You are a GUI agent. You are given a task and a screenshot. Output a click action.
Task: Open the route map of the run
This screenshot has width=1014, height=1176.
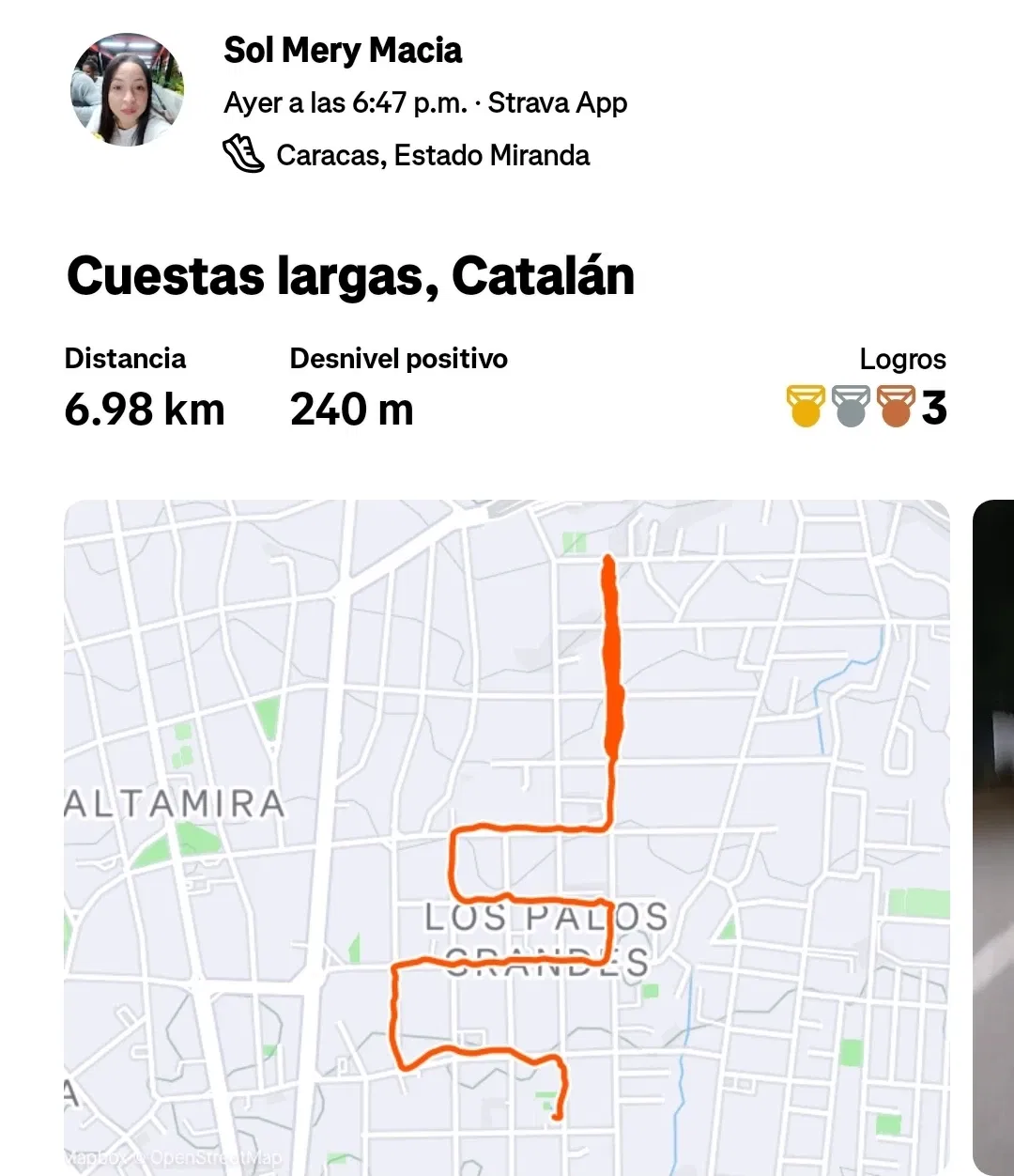point(506,836)
